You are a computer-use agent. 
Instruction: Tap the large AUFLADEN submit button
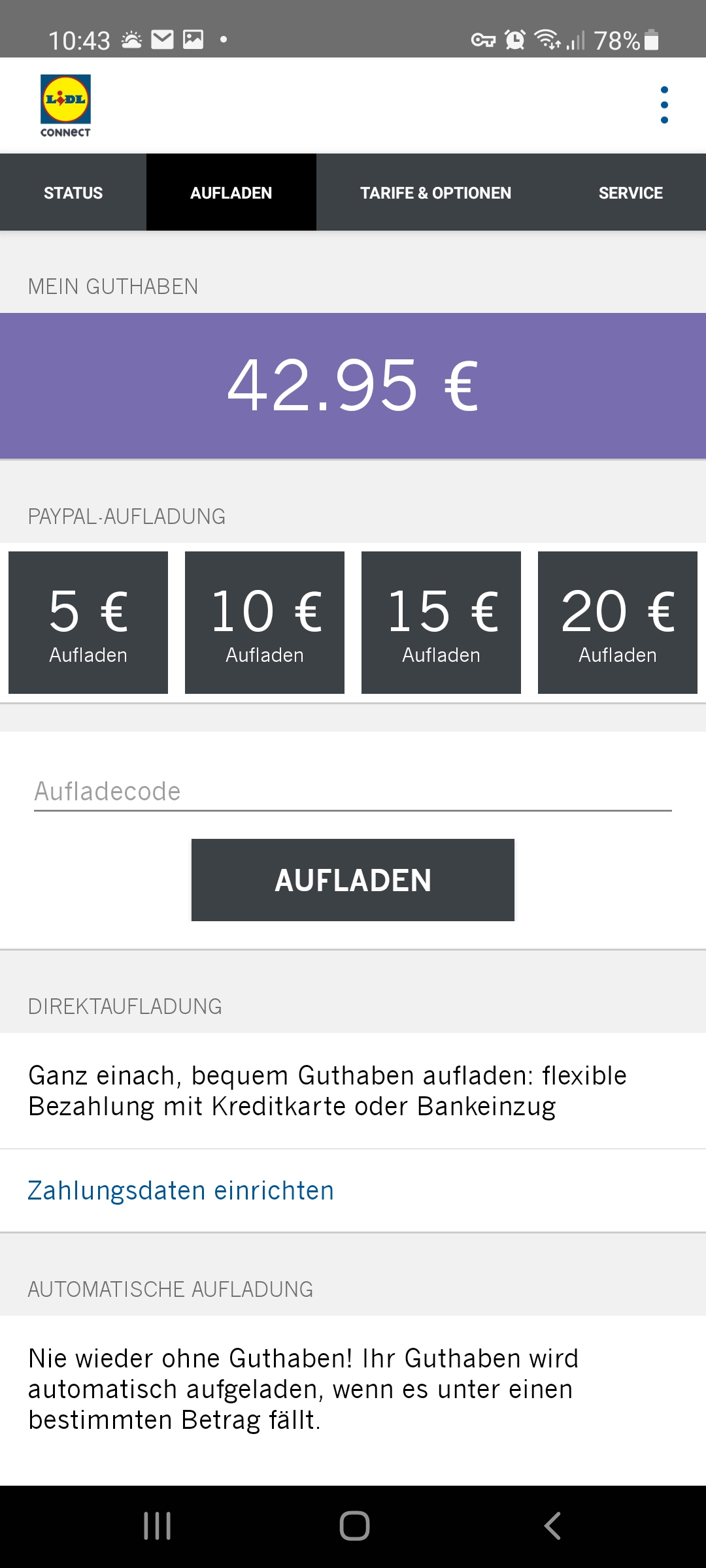pyautogui.click(x=353, y=879)
